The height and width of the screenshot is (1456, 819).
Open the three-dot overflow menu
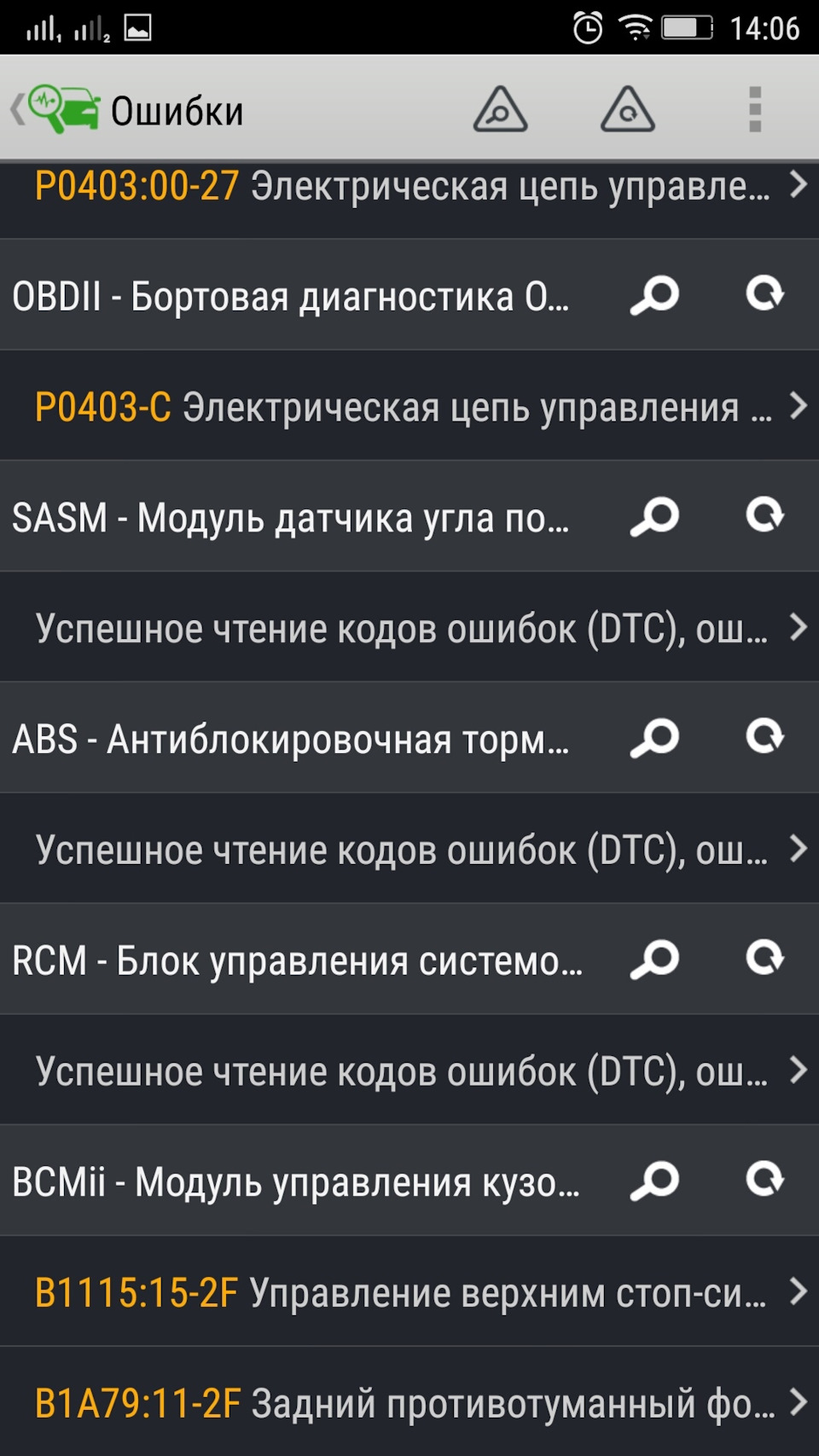pyautogui.click(x=754, y=109)
